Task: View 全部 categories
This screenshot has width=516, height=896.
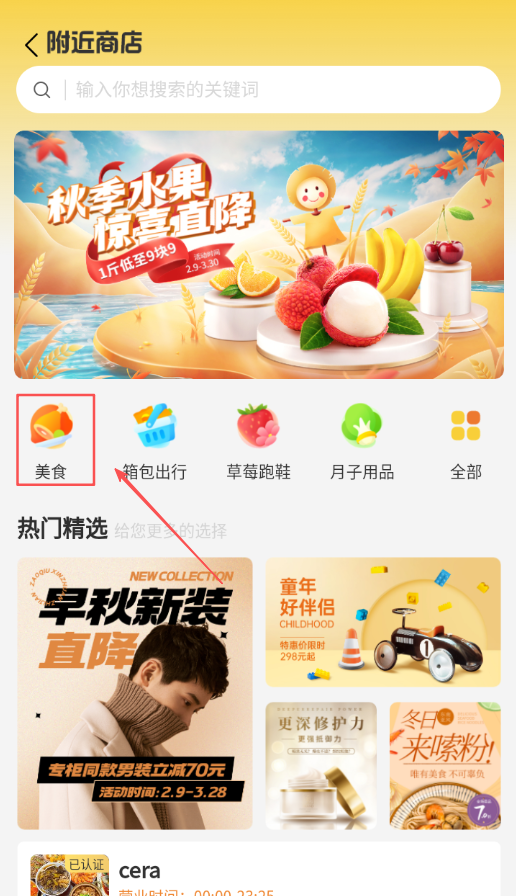Action: point(466,441)
